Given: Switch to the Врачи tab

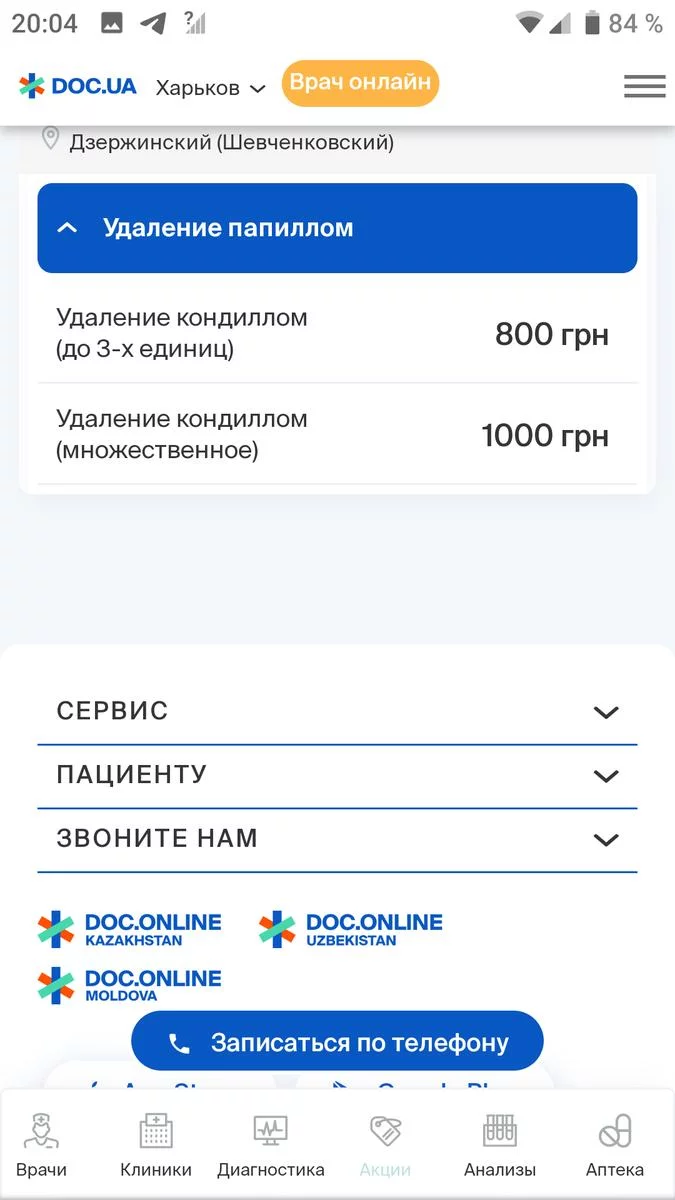Looking at the screenshot, I should (42, 1146).
